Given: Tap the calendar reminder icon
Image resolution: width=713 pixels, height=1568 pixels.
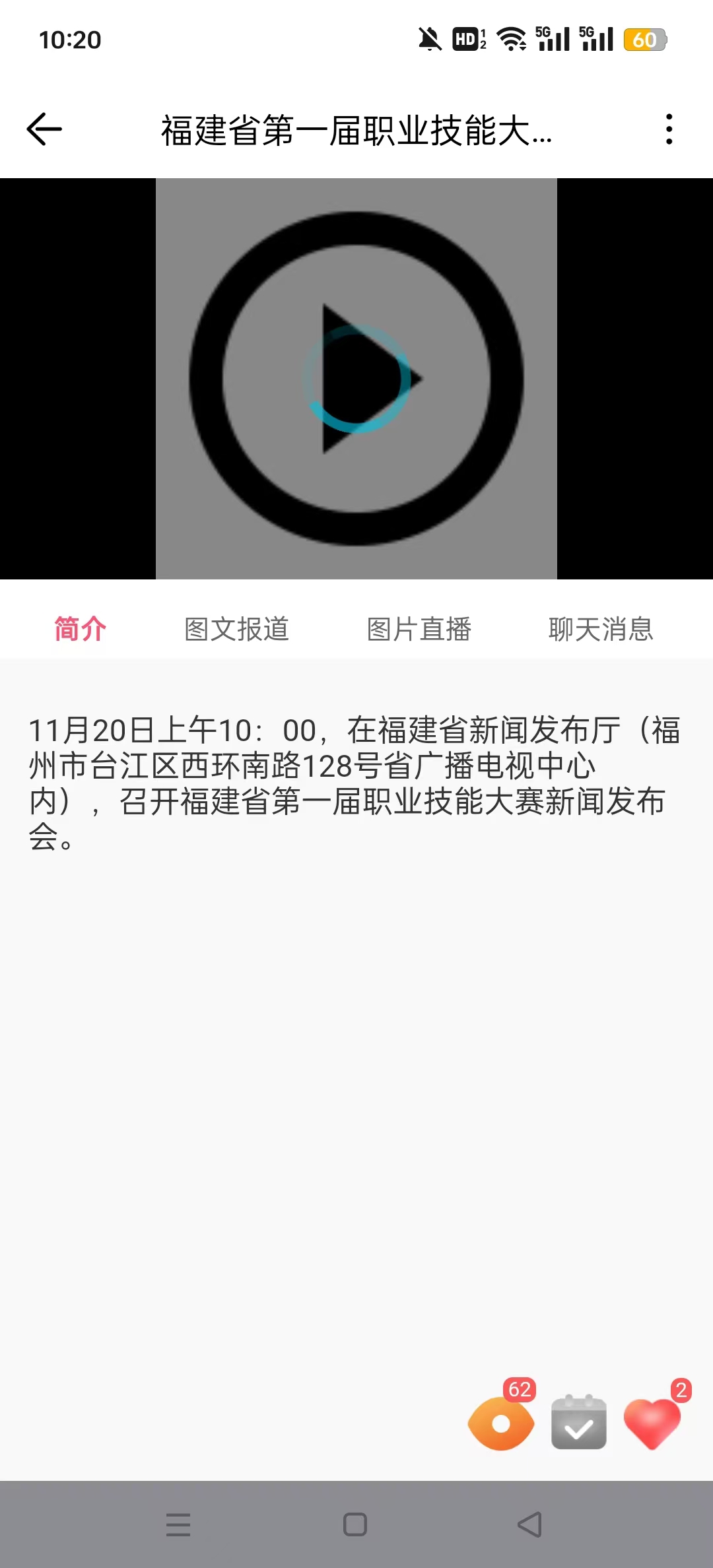Looking at the screenshot, I should pos(578,1423).
